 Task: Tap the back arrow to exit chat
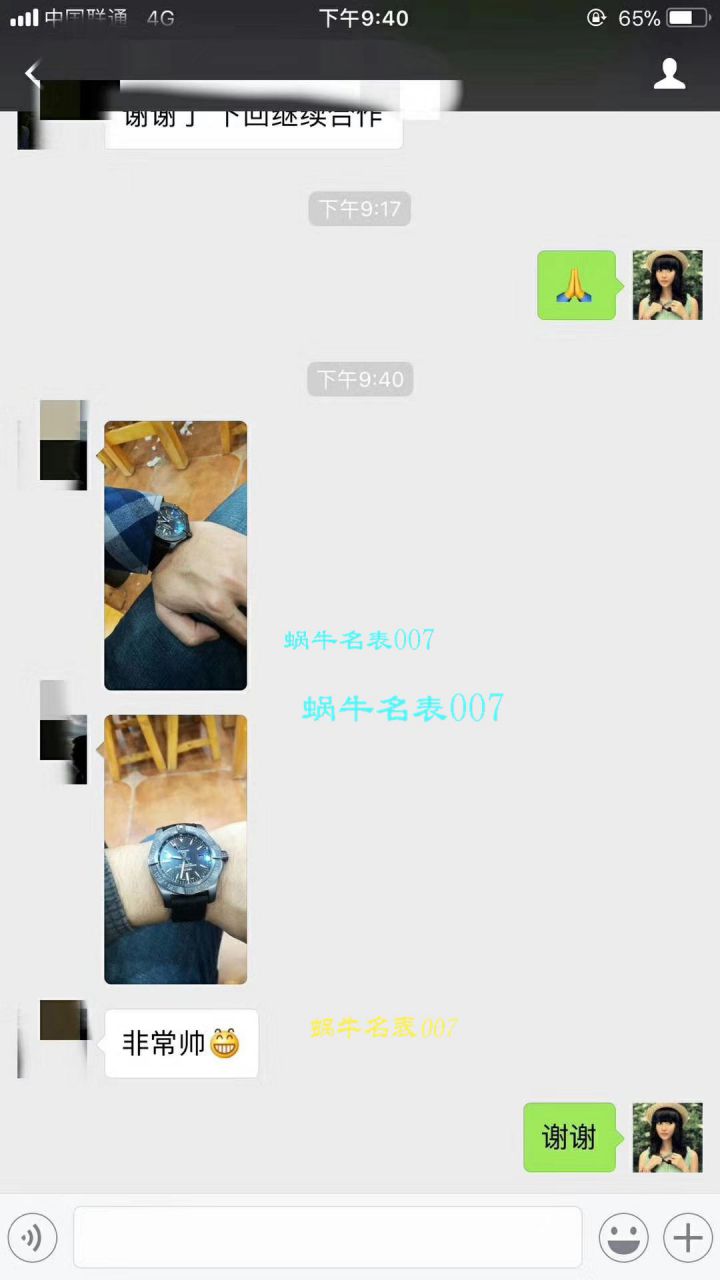pos(32,73)
